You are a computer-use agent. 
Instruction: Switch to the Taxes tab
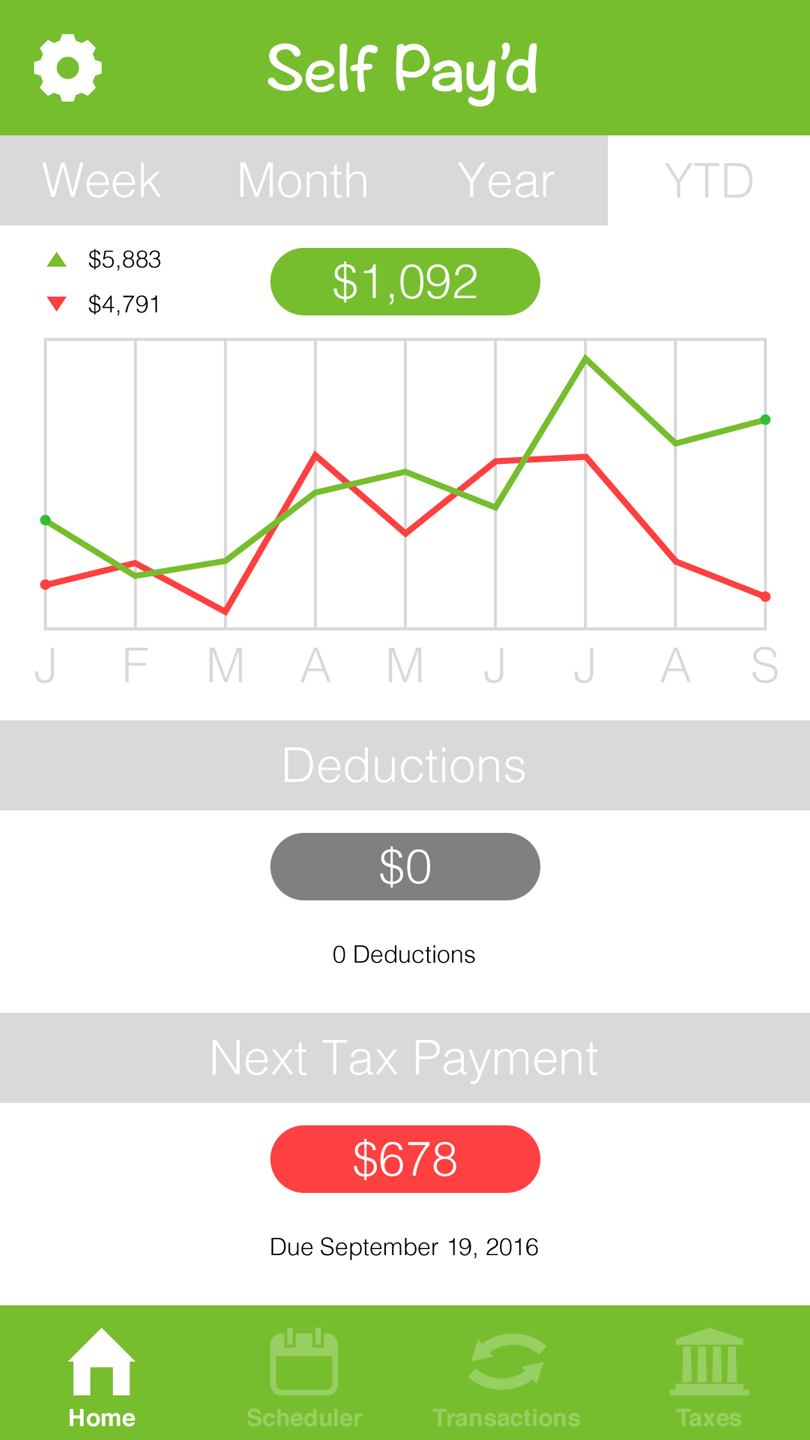709,1375
